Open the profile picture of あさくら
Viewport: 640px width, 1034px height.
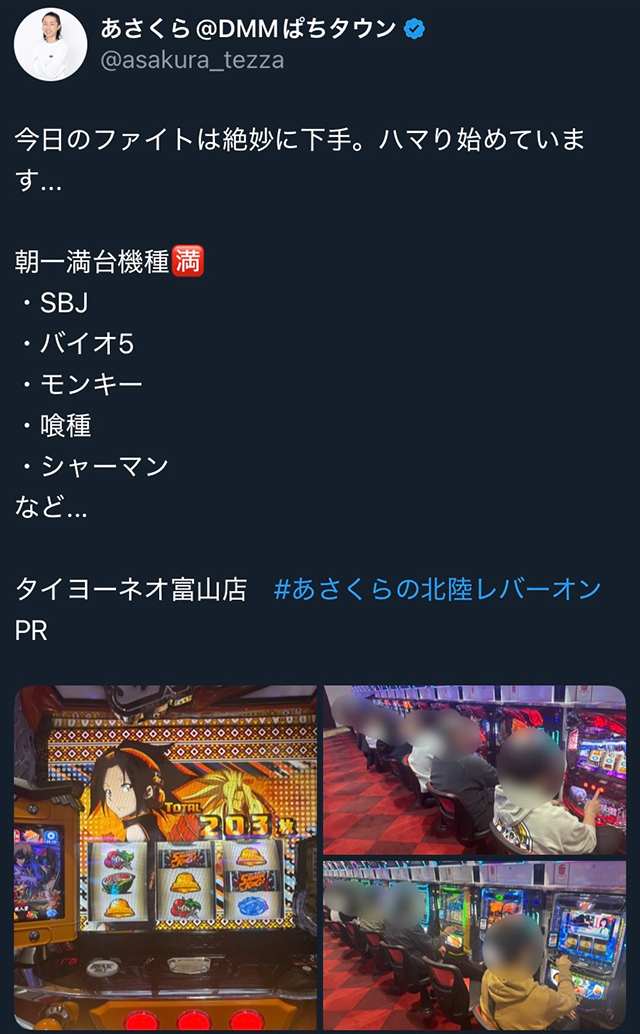click(51, 44)
